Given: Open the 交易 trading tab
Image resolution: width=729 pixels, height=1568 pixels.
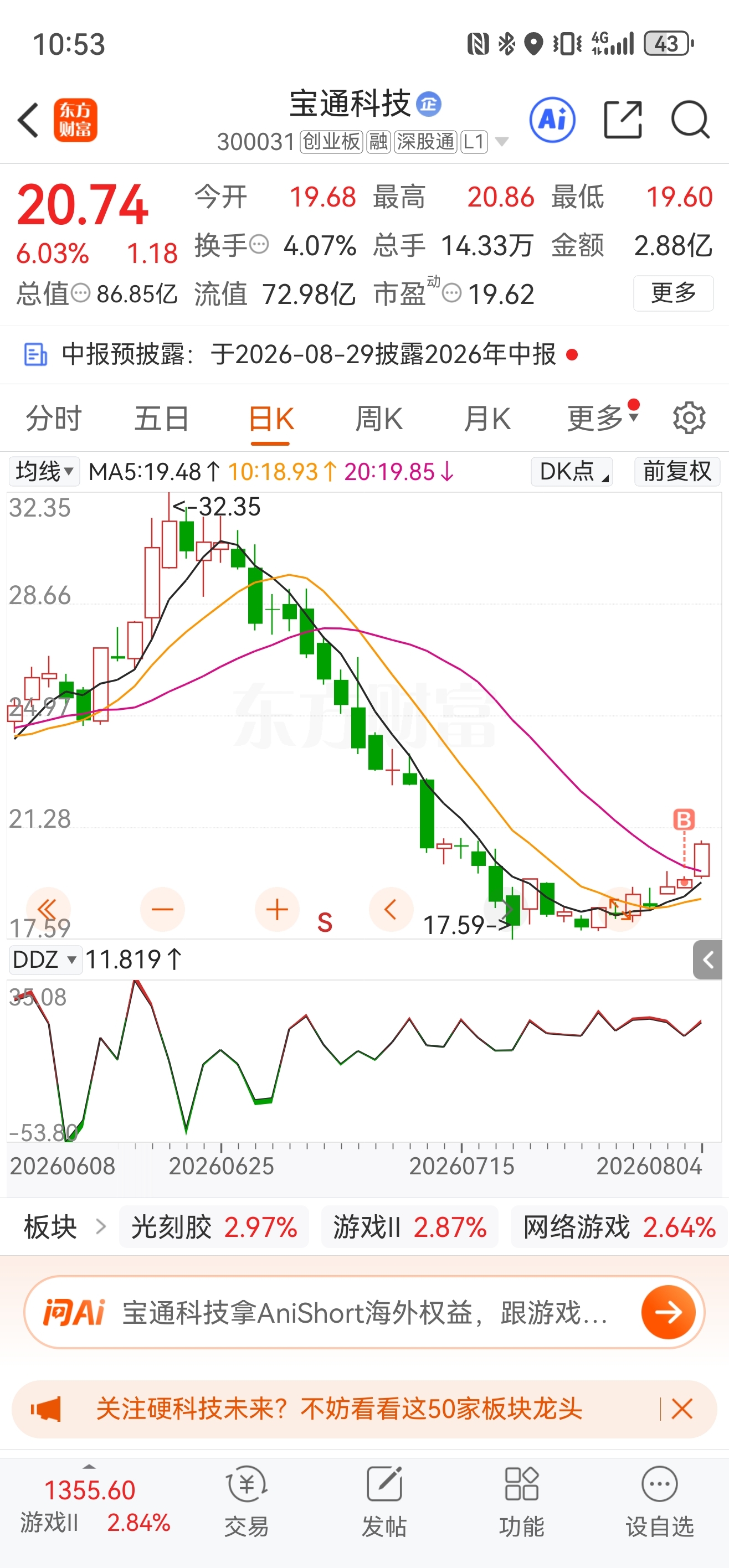Looking at the screenshot, I should pyautogui.click(x=246, y=1500).
